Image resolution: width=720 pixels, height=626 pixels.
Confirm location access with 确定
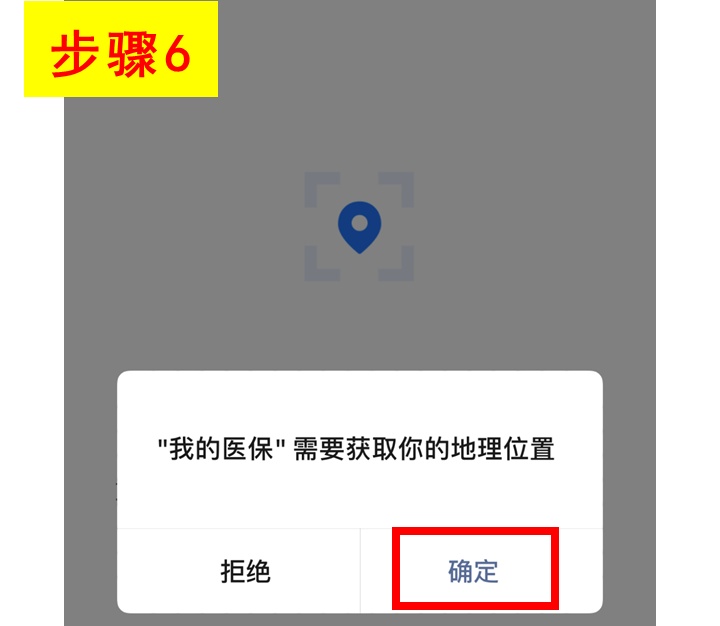click(x=474, y=571)
